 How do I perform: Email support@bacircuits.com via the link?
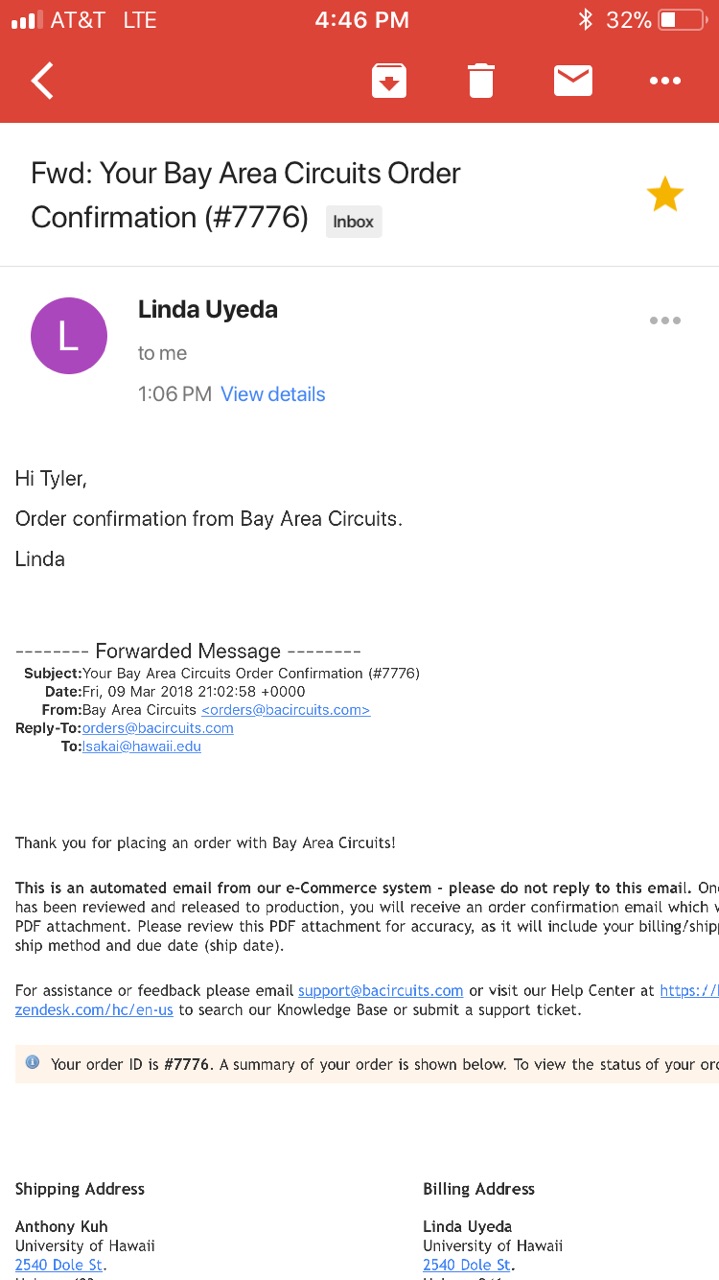[x=381, y=991]
